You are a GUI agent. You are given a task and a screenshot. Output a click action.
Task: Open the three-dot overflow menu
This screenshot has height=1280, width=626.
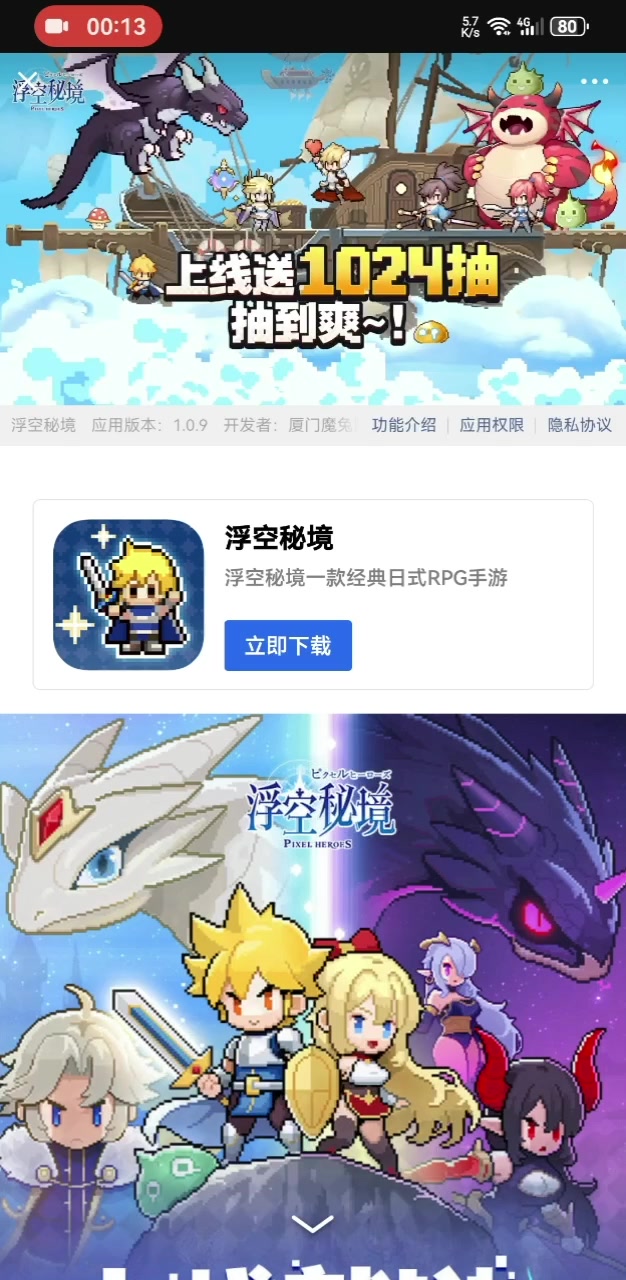tap(594, 82)
